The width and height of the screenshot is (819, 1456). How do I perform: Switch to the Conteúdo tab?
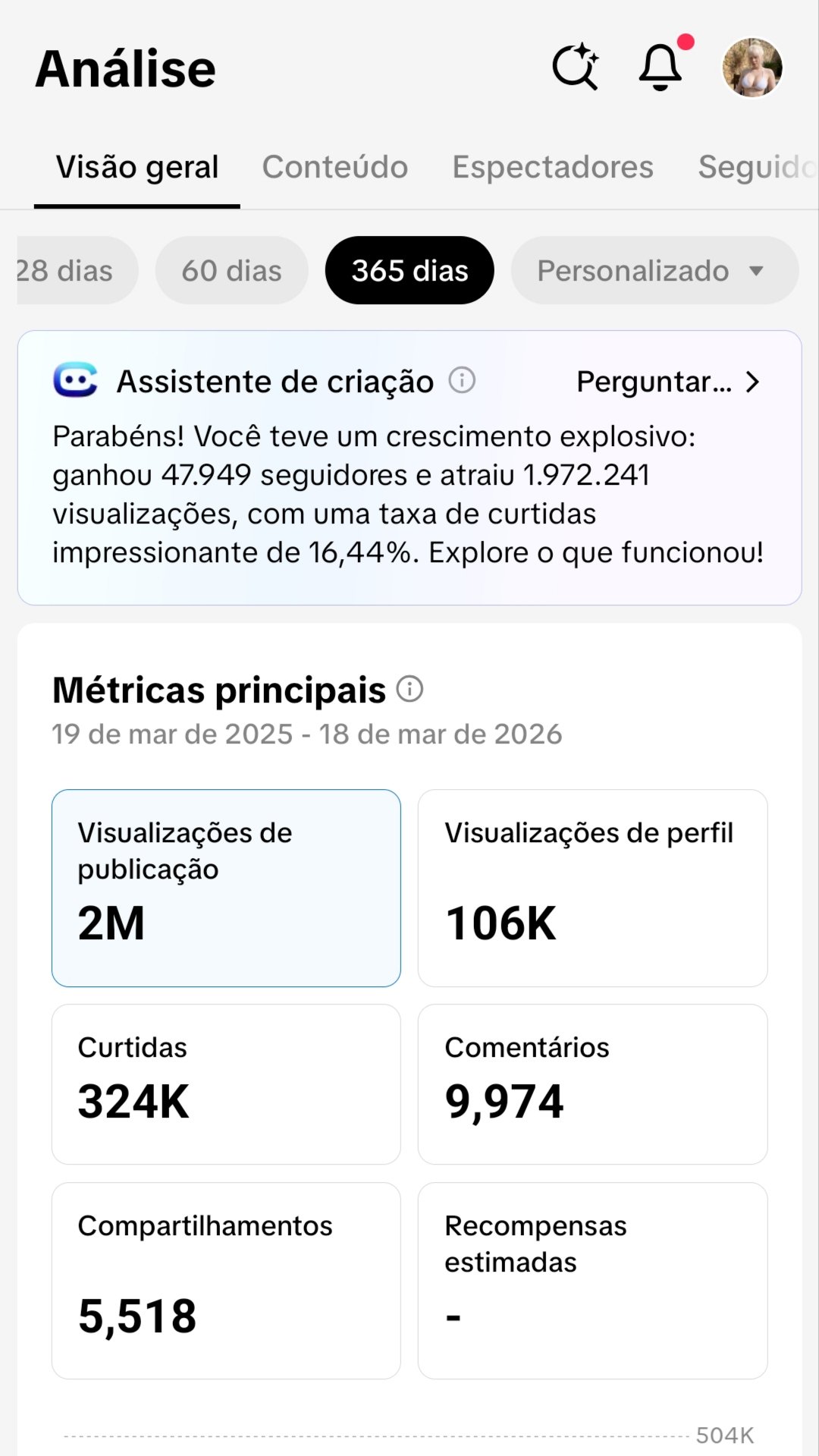tap(334, 167)
